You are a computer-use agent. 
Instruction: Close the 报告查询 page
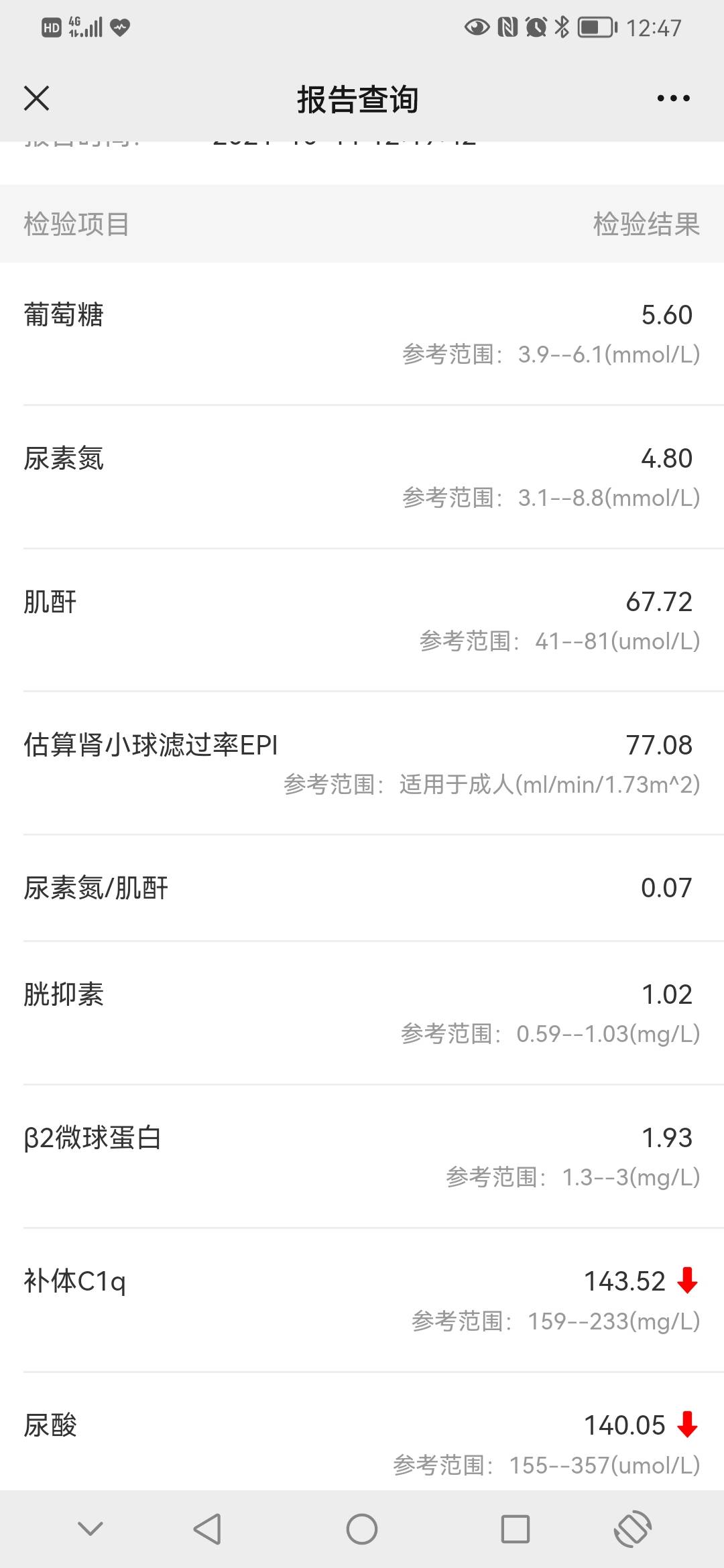[37, 98]
